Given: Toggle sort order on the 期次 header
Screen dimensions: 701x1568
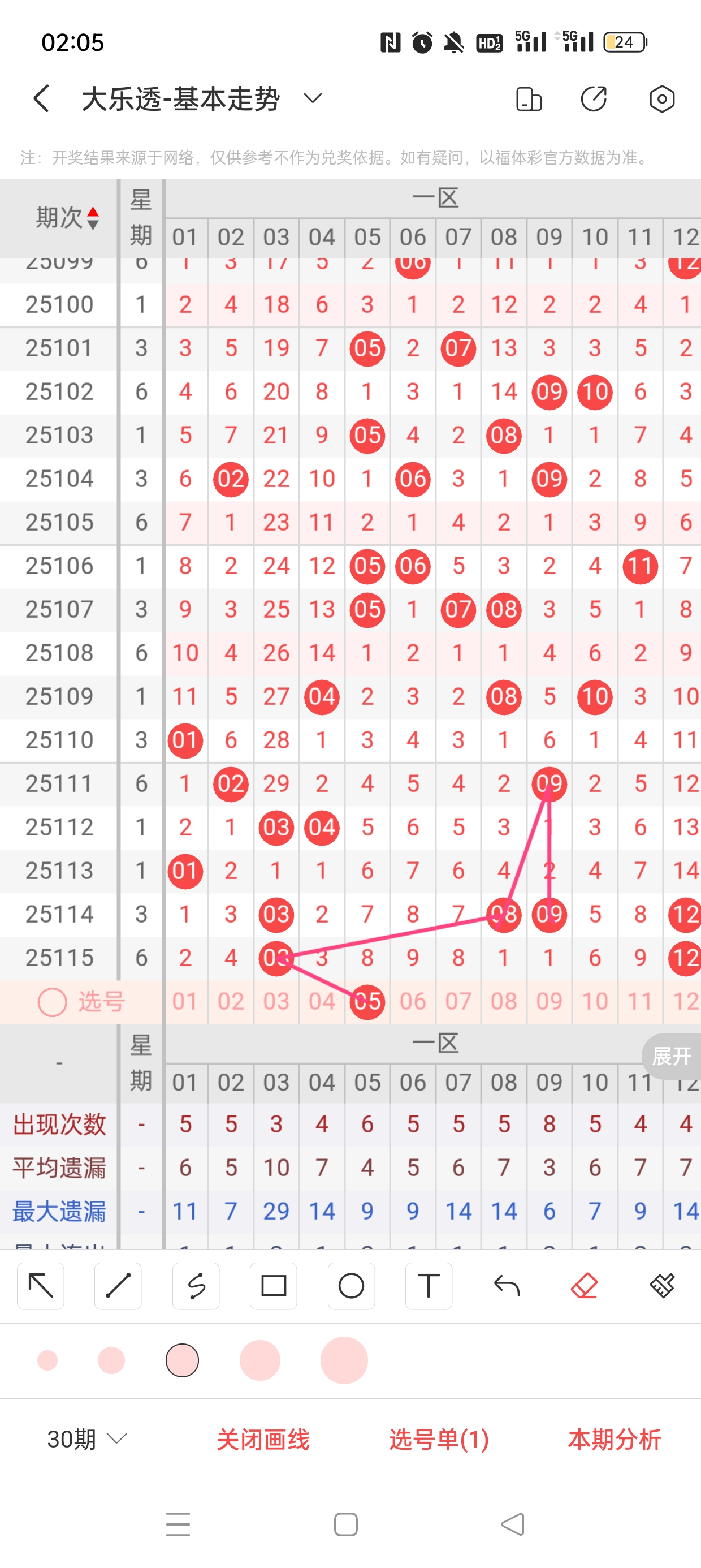Looking at the screenshot, I should coord(67,217).
